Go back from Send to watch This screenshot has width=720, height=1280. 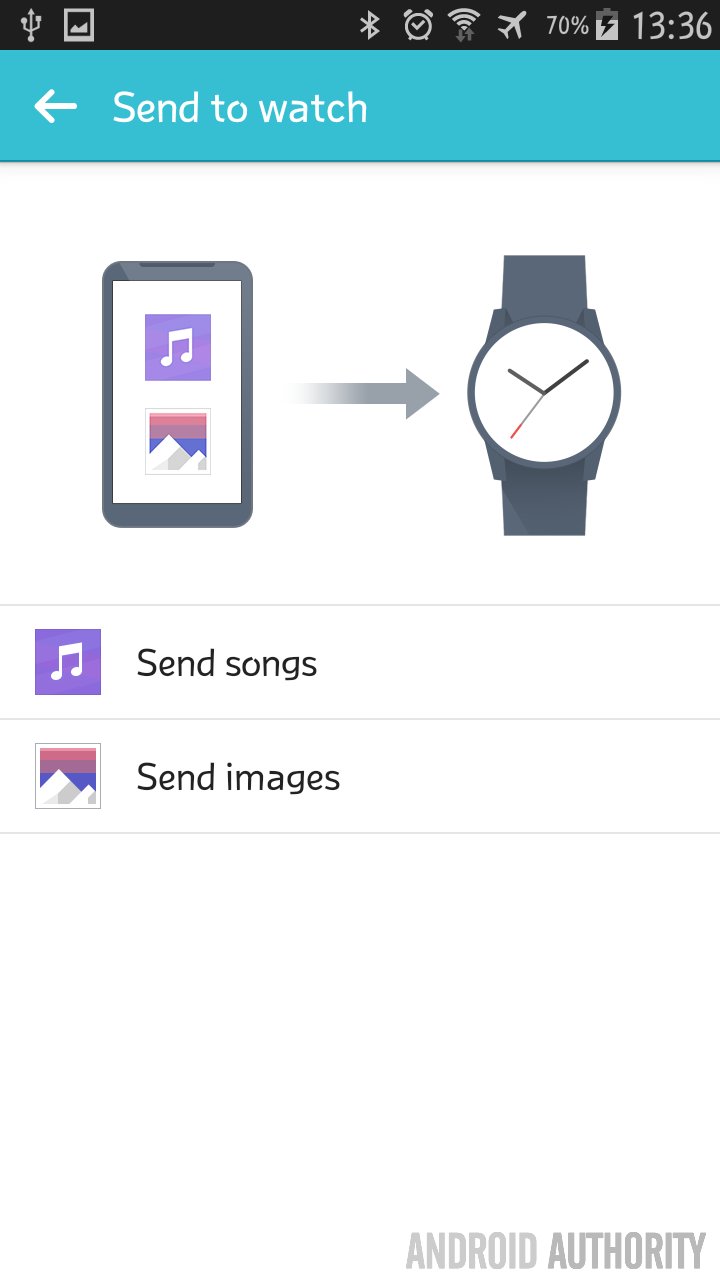coord(55,107)
